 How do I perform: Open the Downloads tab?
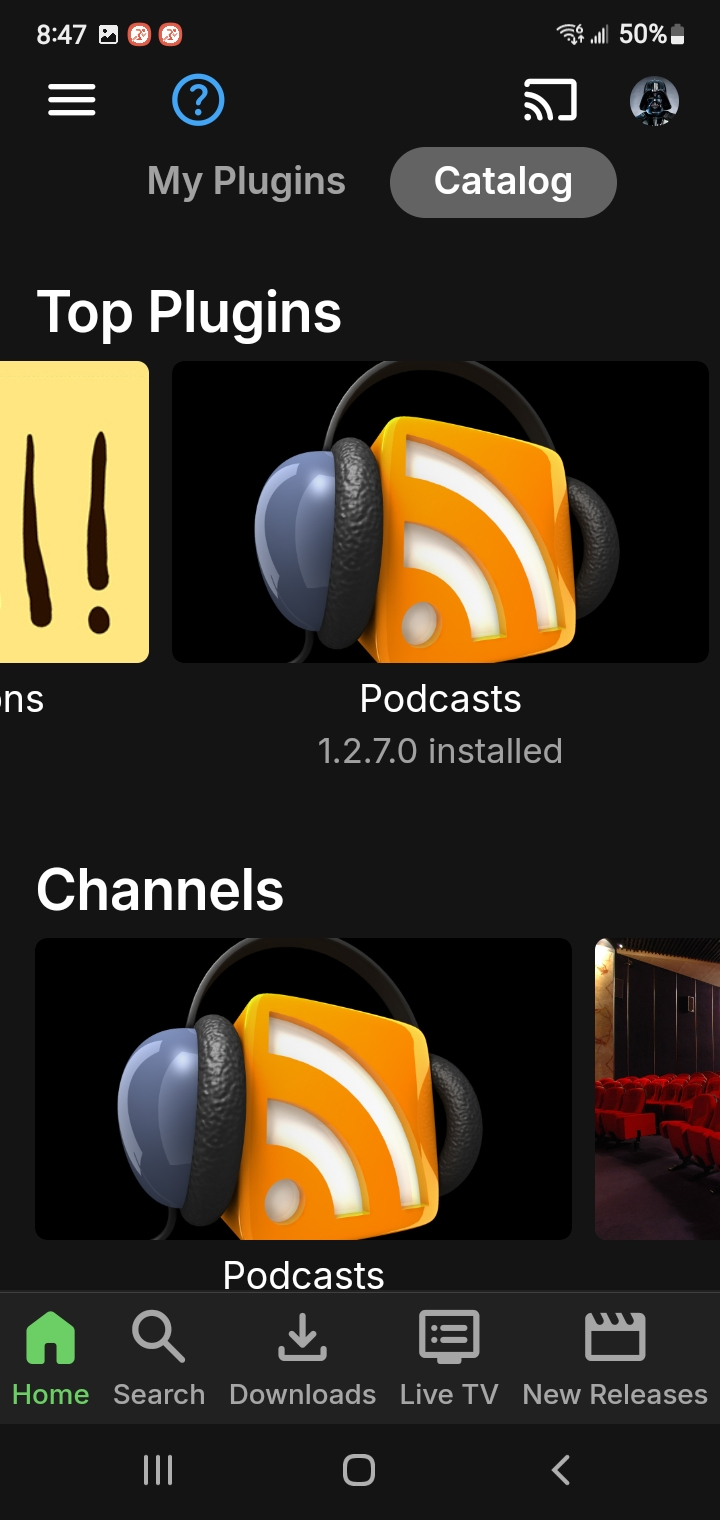click(x=302, y=1358)
